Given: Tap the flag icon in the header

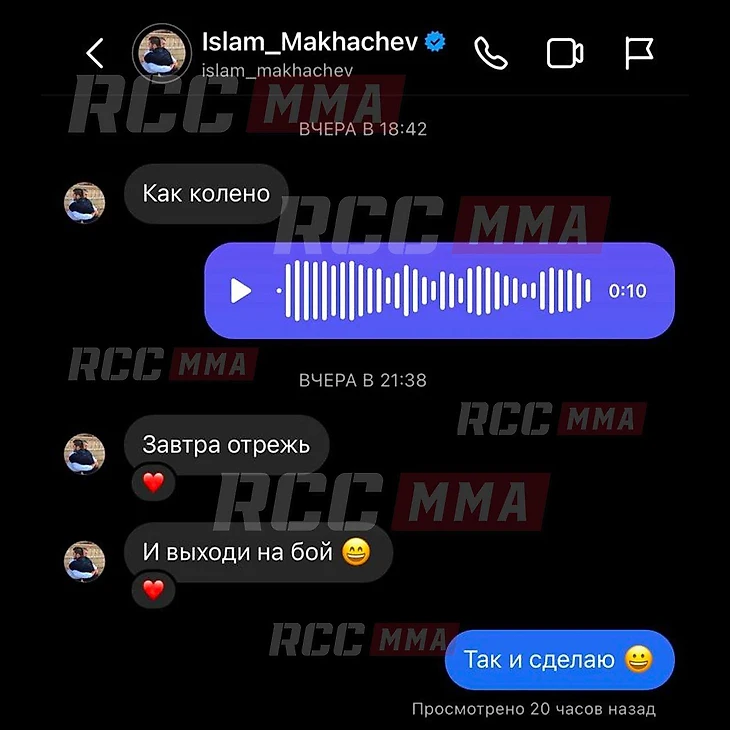Looking at the screenshot, I should (638, 53).
